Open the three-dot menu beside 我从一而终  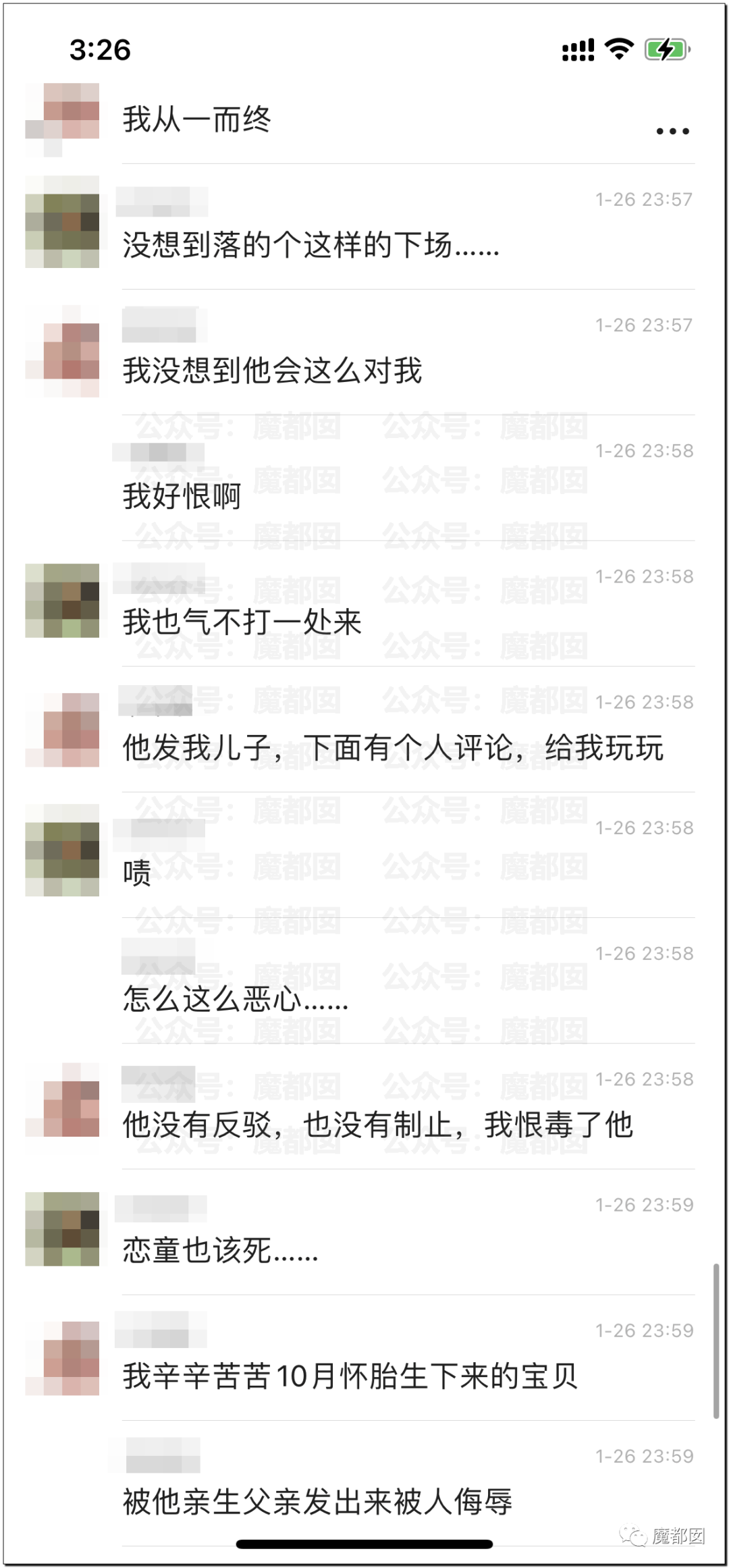coord(672,132)
